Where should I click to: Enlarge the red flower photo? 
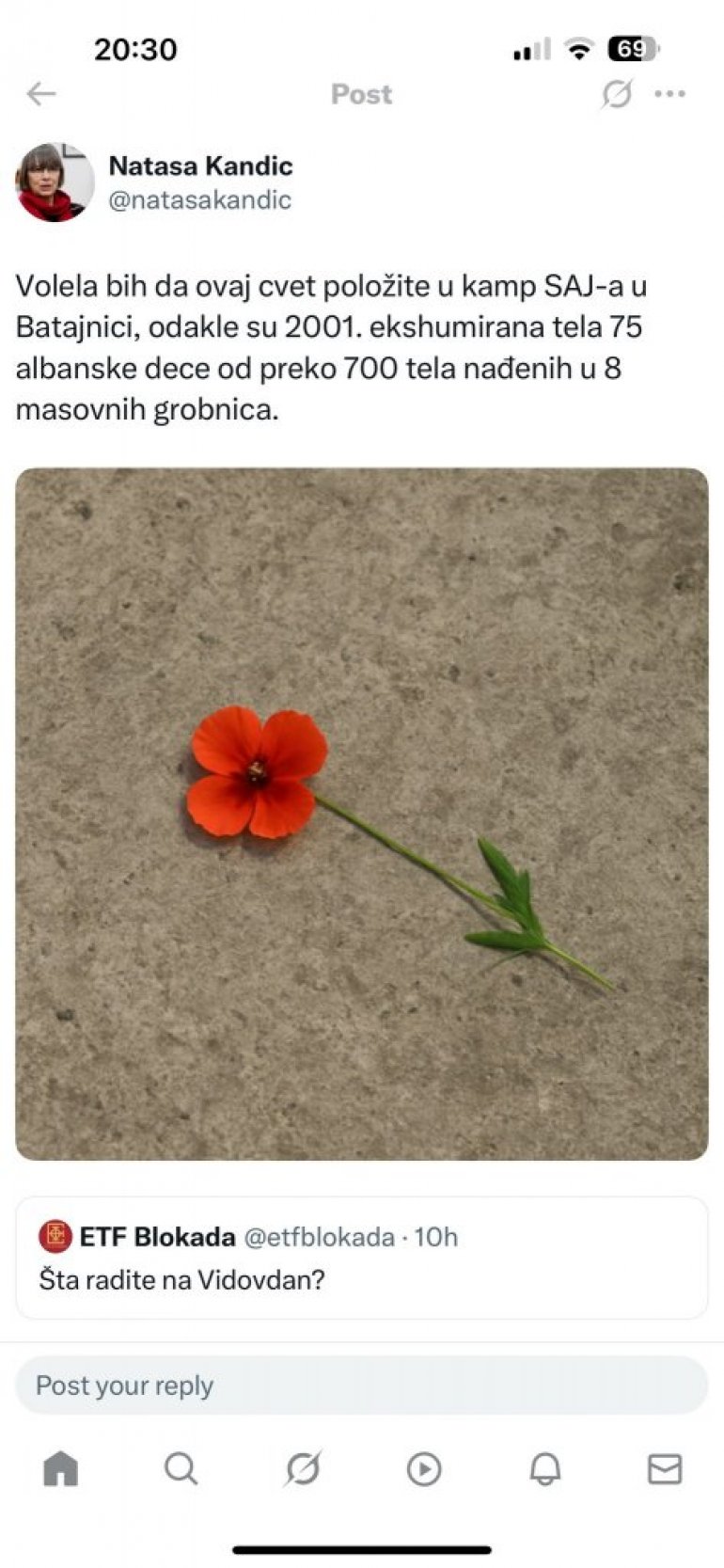[361, 813]
